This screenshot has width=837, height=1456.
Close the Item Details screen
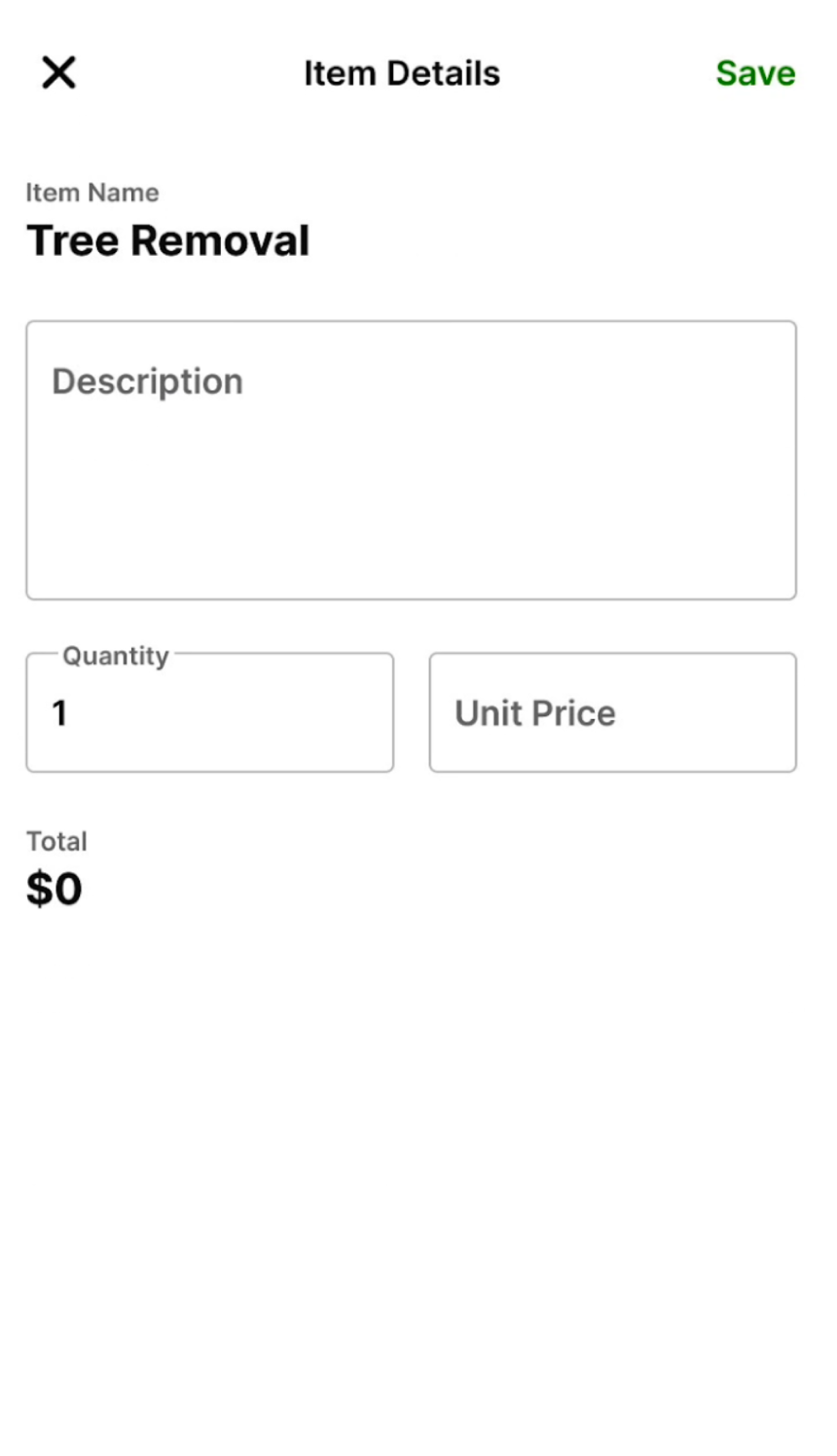pos(58,73)
